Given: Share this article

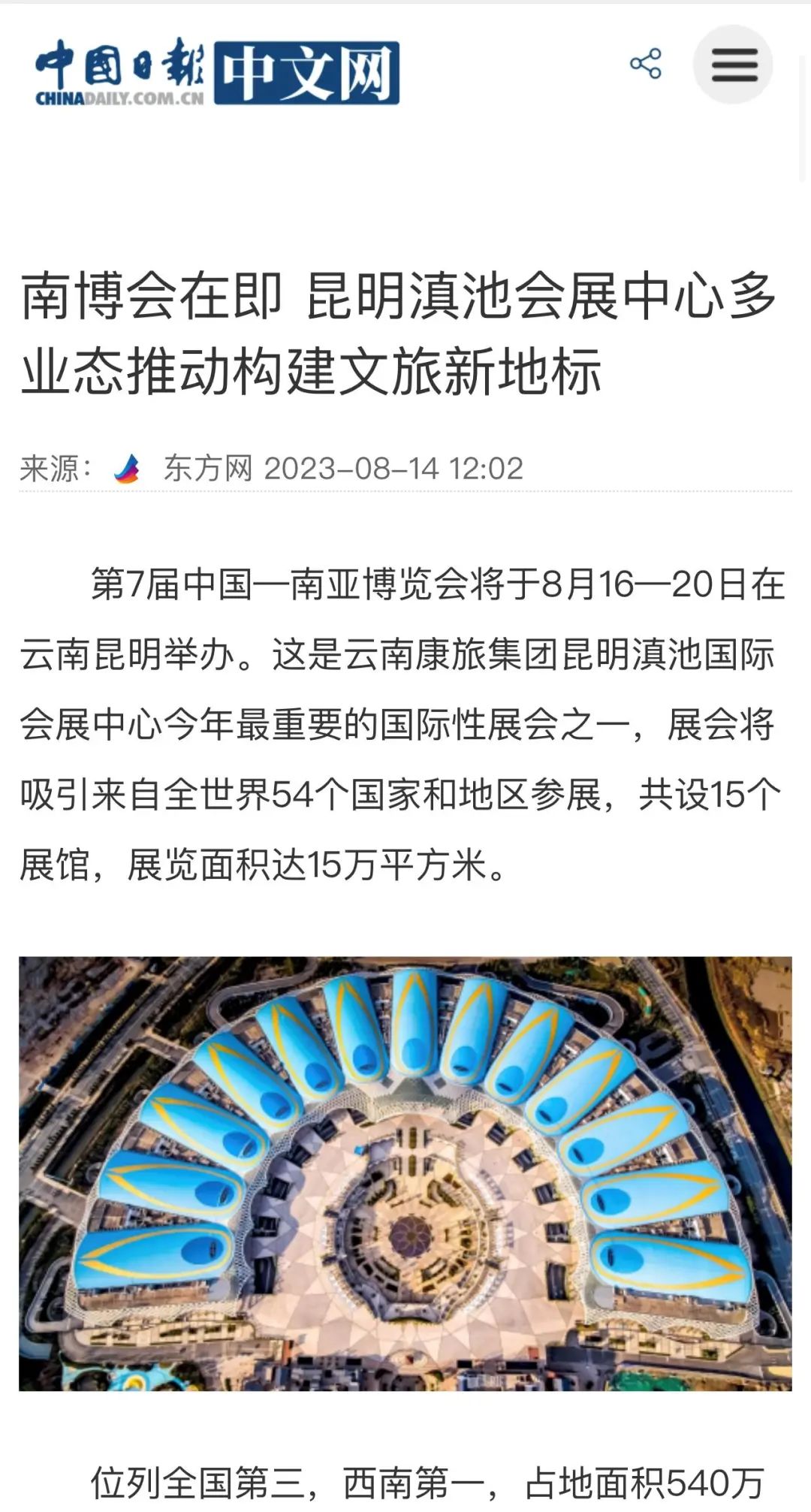Looking at the screenshot, I should 646,64.
